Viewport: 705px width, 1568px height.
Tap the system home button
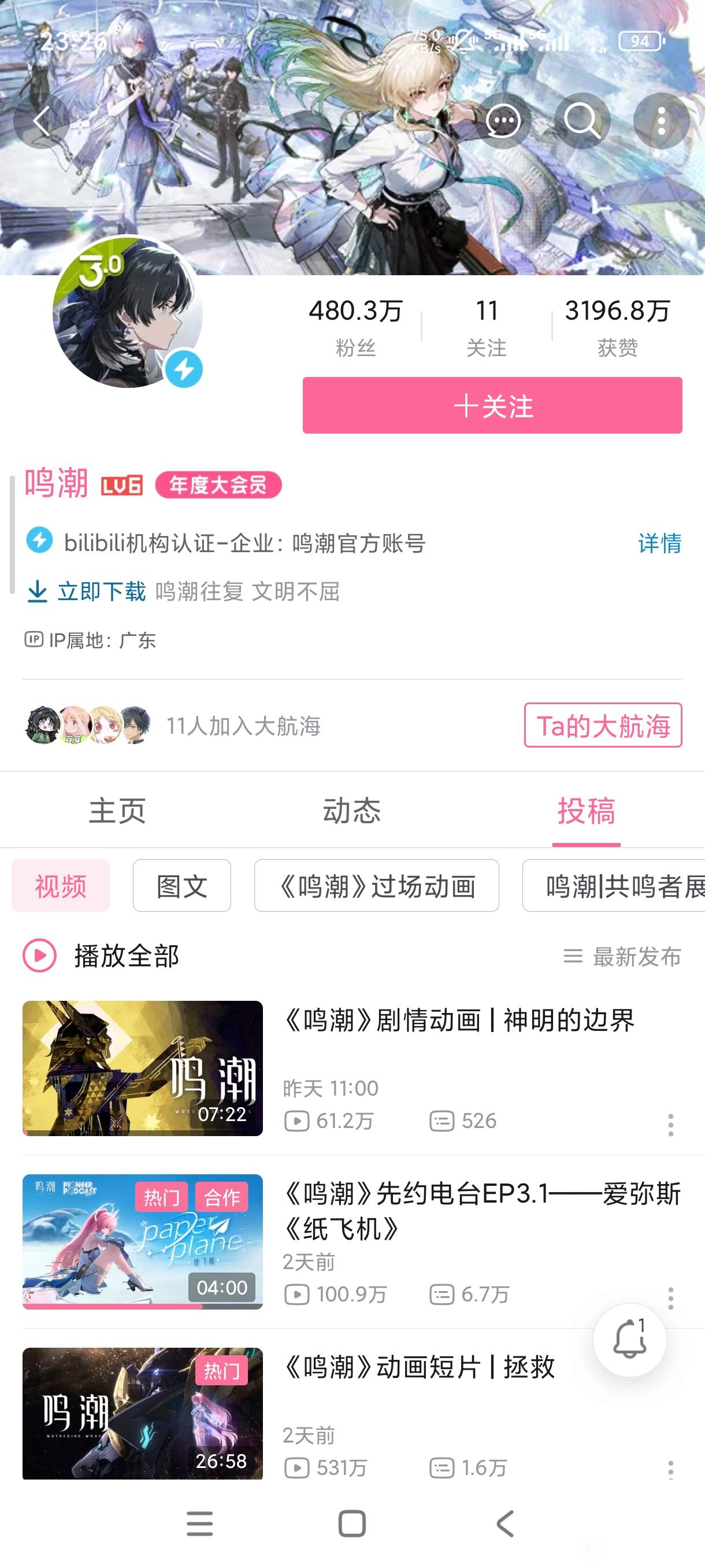(x=352, y=1523)
